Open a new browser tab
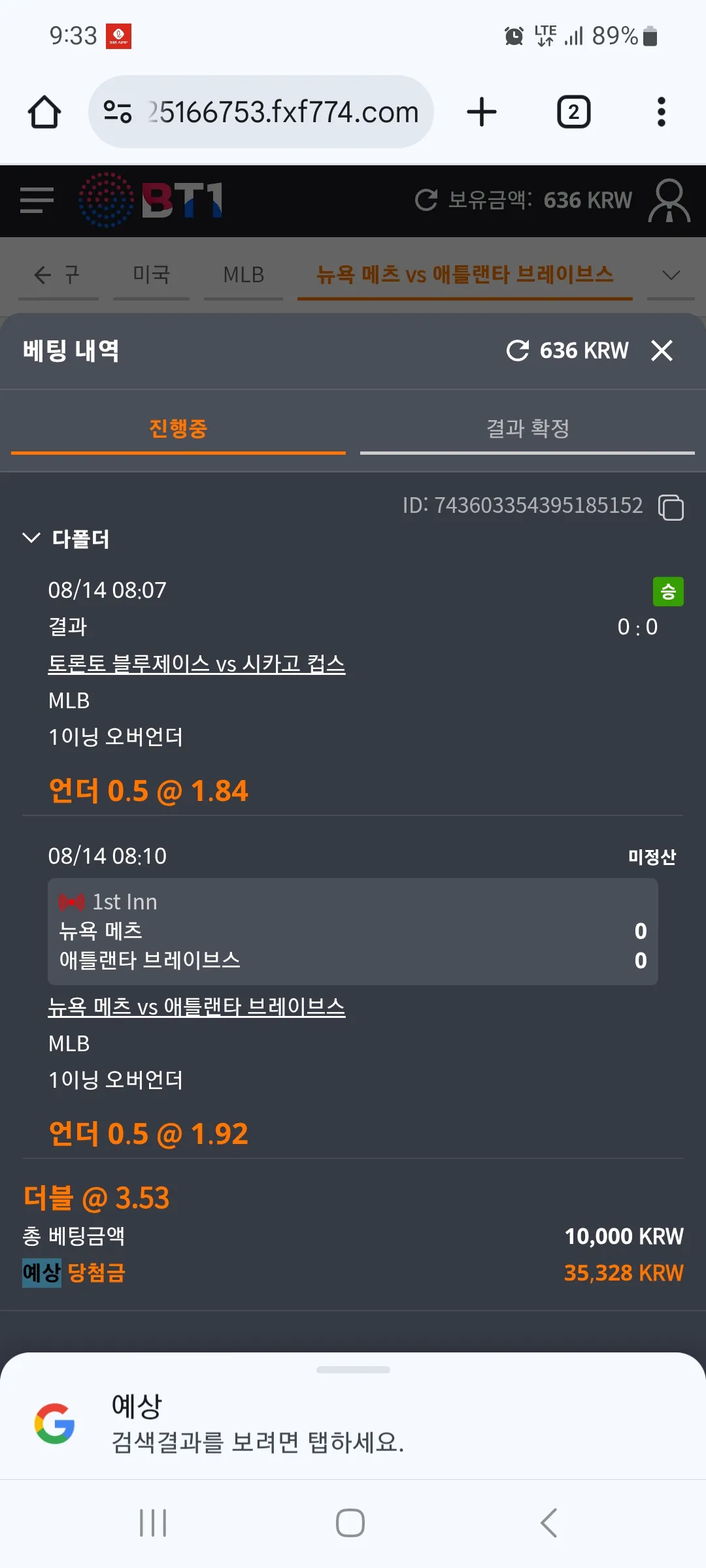This screenshot has height=1568, width=706. coord(482,112)
